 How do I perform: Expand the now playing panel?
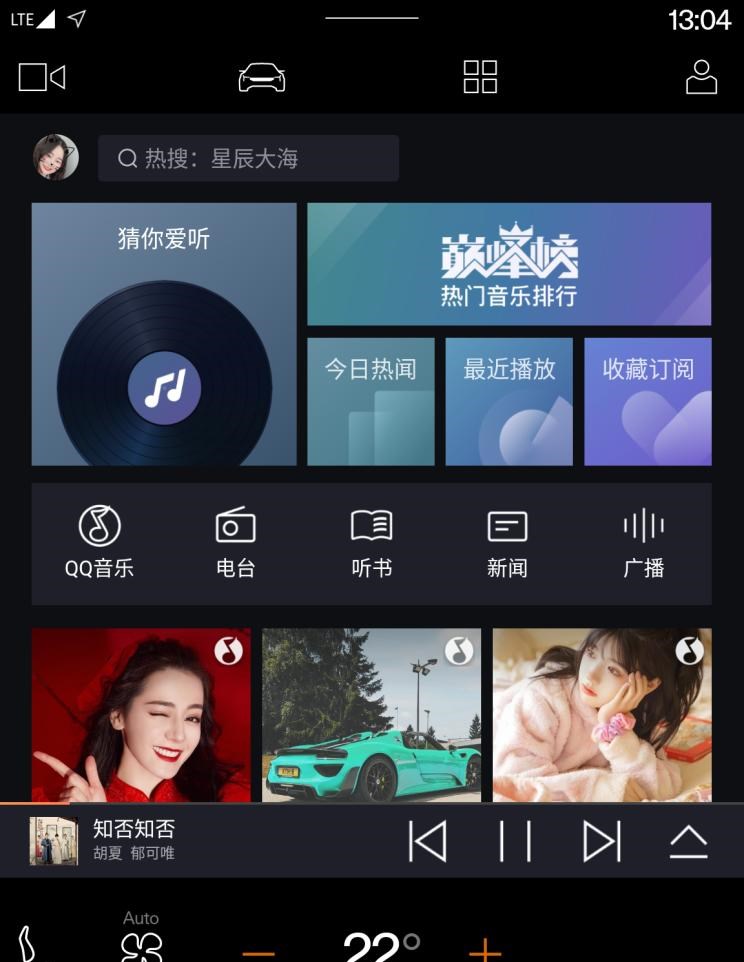(x=688, y=841)
